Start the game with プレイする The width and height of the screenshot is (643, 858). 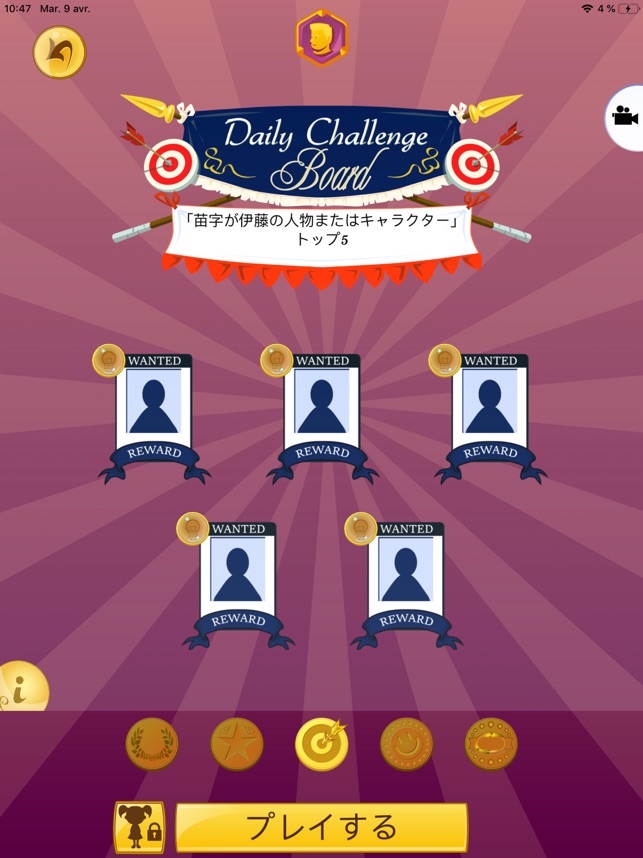pyautogui.click(x=321, y=827)
